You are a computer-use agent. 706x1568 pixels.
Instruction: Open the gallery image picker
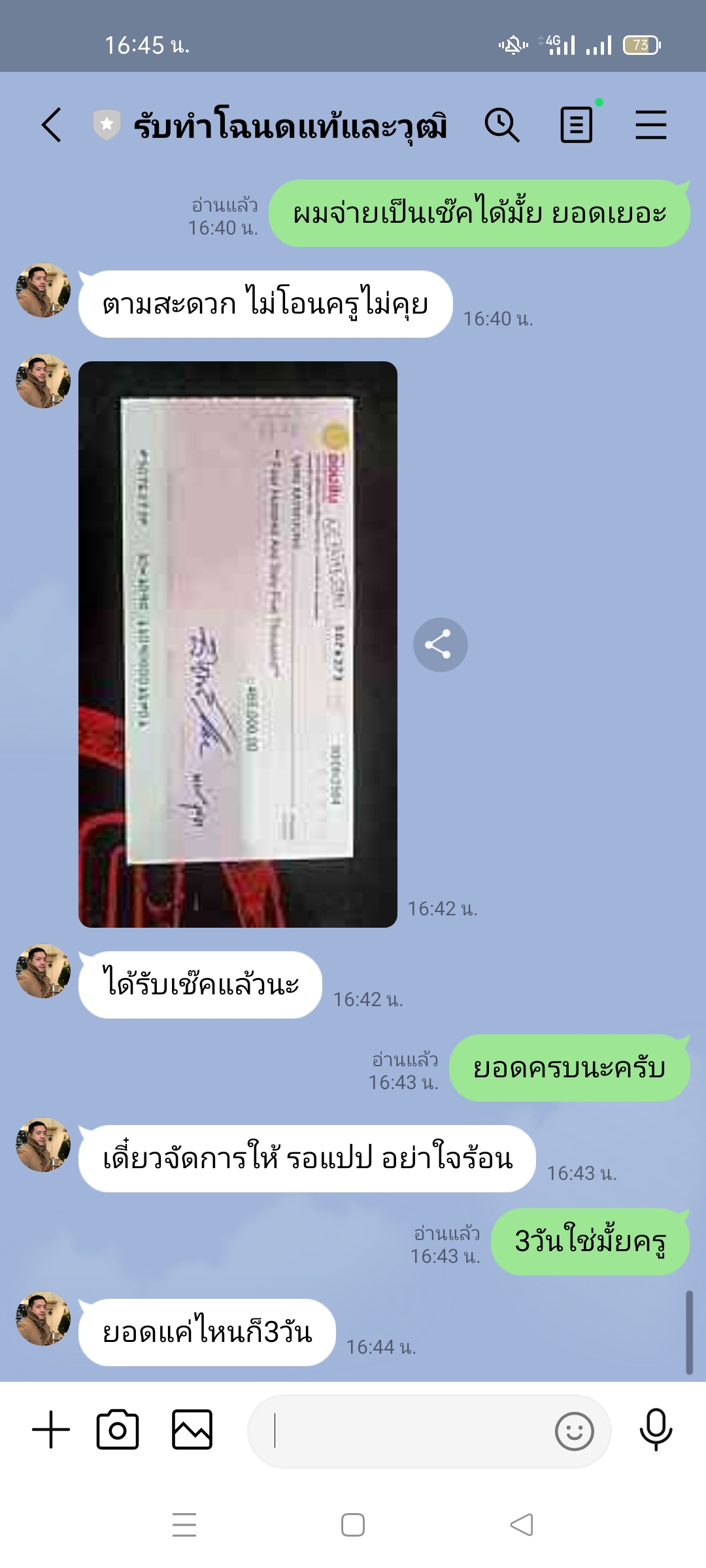tap(192, 1429)
